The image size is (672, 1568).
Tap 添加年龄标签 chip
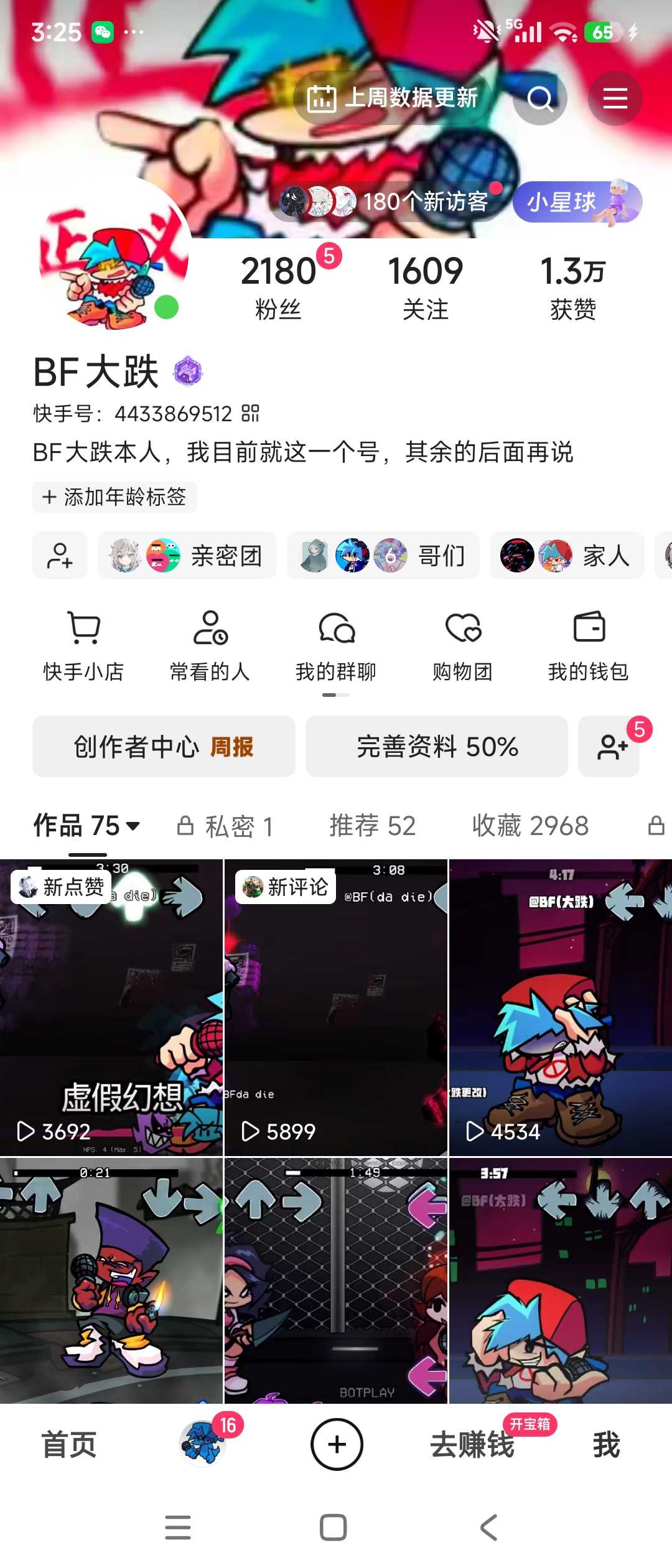point(114,497)
